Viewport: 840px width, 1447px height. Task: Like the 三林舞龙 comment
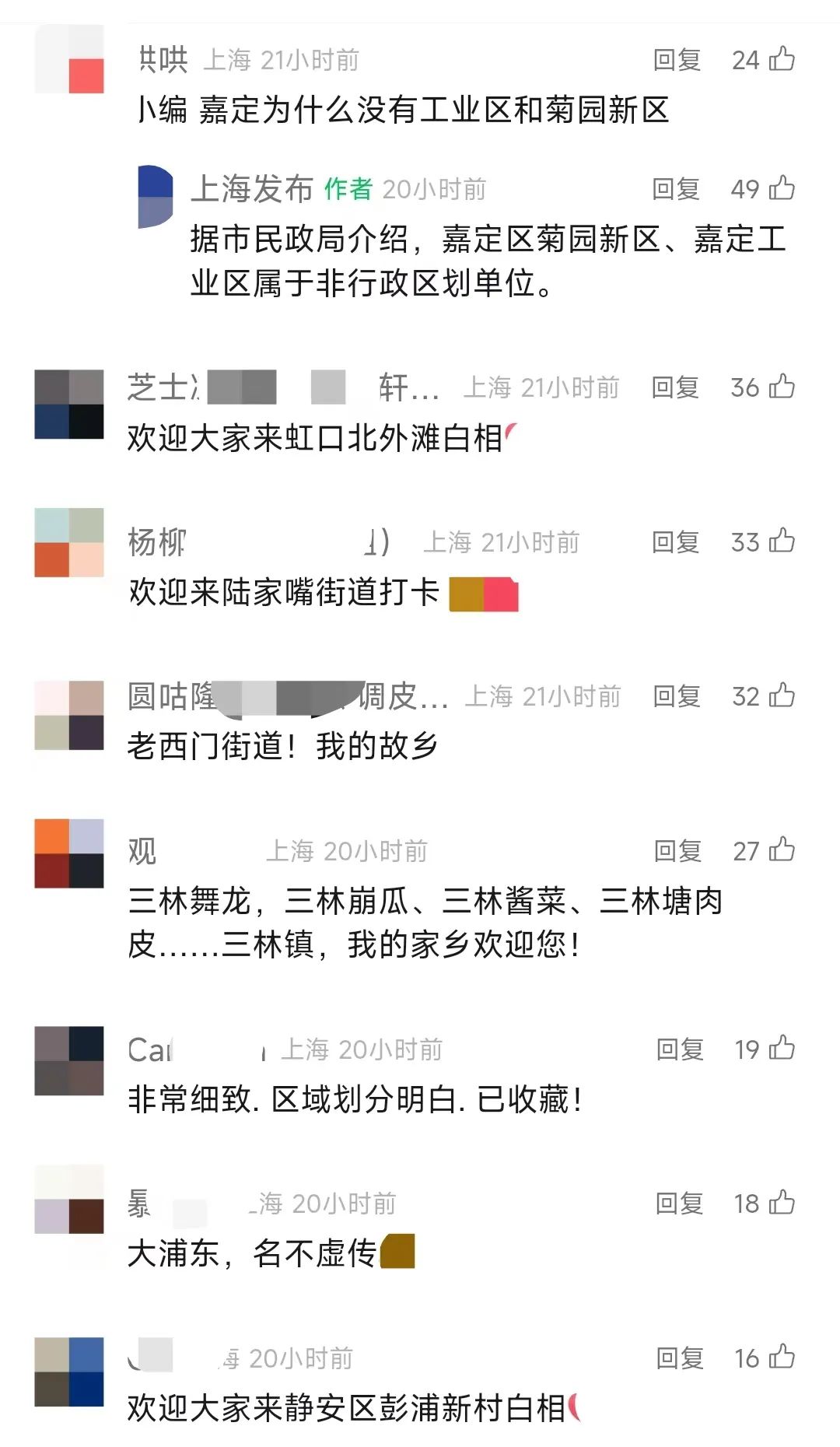coord(781,850)
